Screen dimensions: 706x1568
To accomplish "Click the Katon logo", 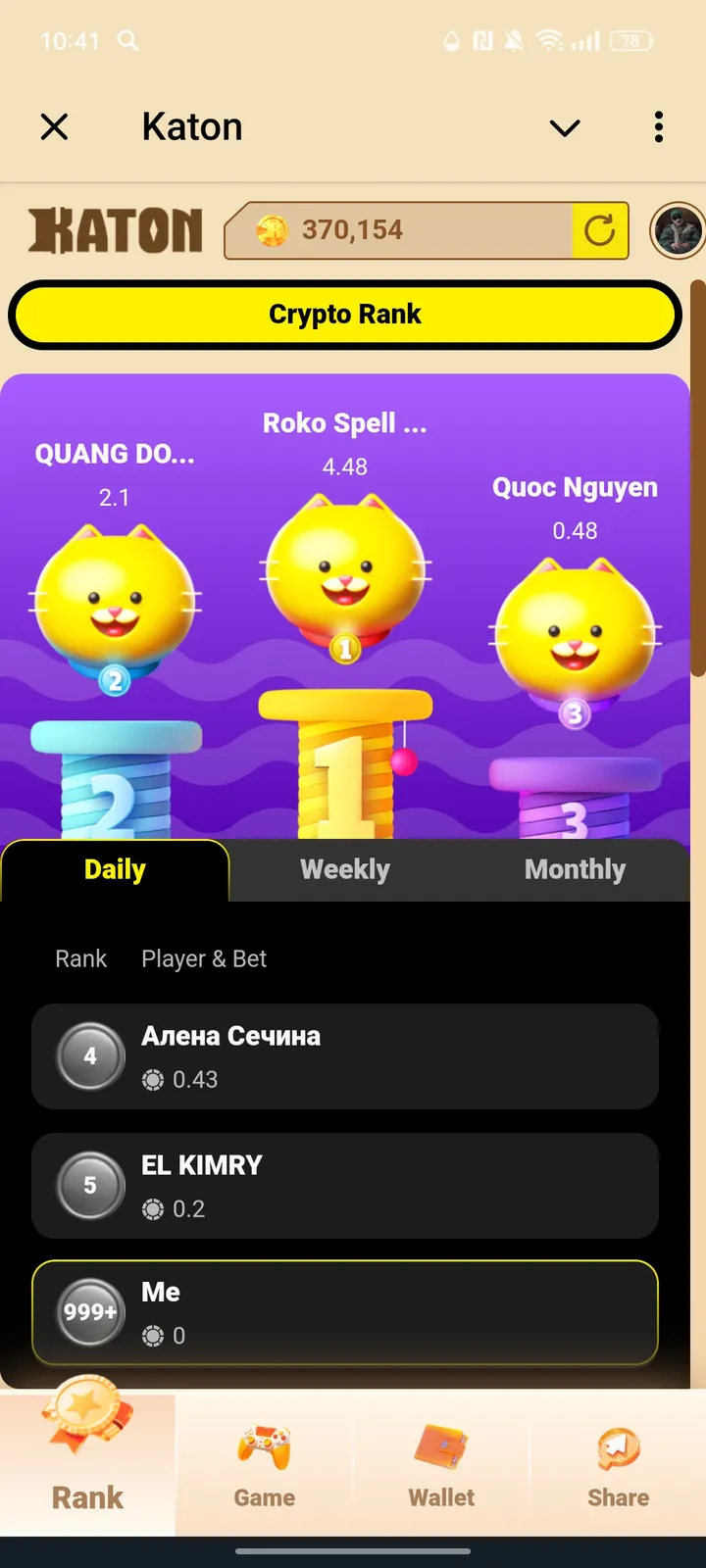I will (x=115, y=230).
